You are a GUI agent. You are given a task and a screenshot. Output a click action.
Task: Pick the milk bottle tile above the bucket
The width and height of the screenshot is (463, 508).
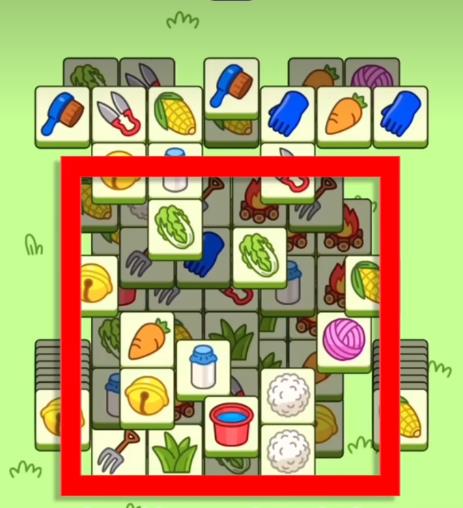(x=203, y=369)
